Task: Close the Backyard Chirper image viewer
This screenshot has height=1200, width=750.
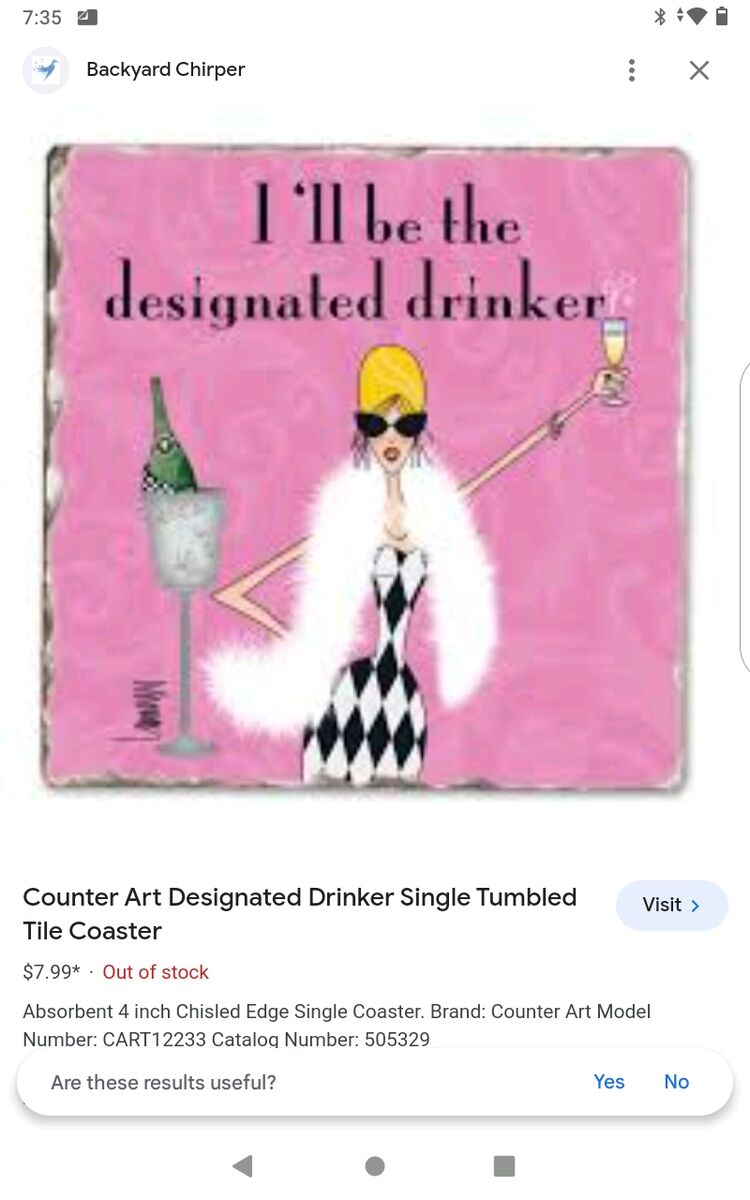Action: pyautogui.click(x=699, y=70)
